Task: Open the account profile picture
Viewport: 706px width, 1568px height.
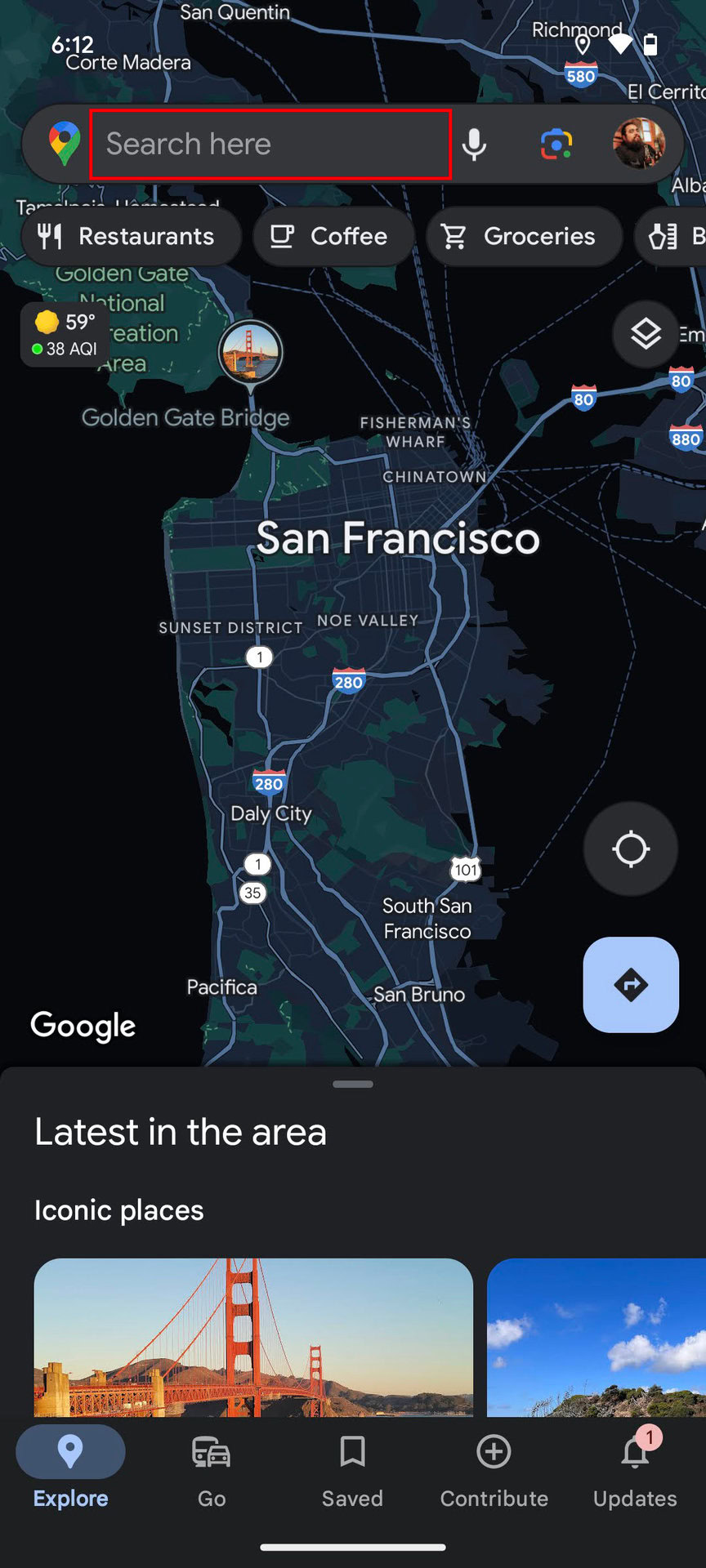Action: click(x=639, y=144)
